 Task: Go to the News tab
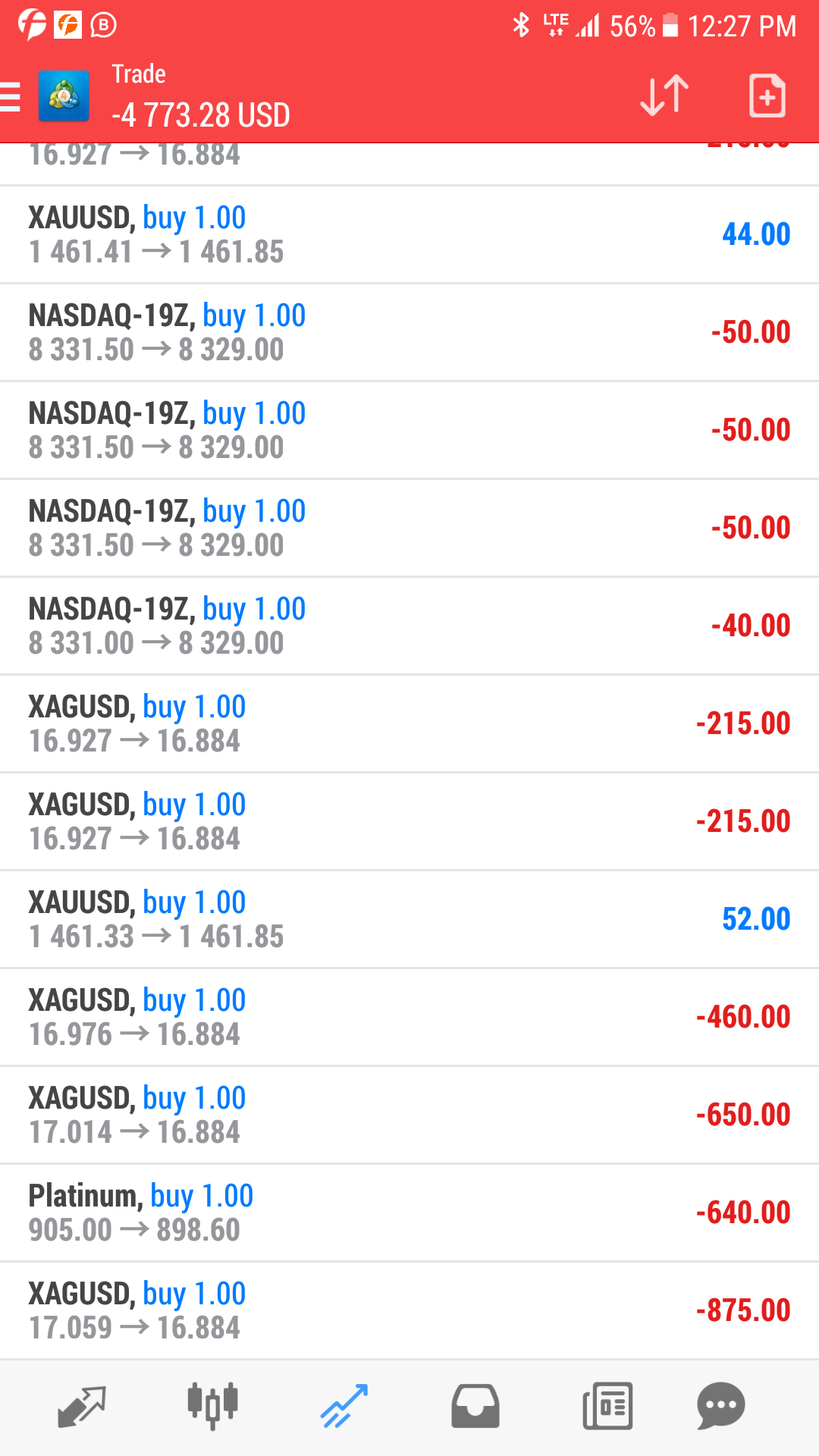607,1407
